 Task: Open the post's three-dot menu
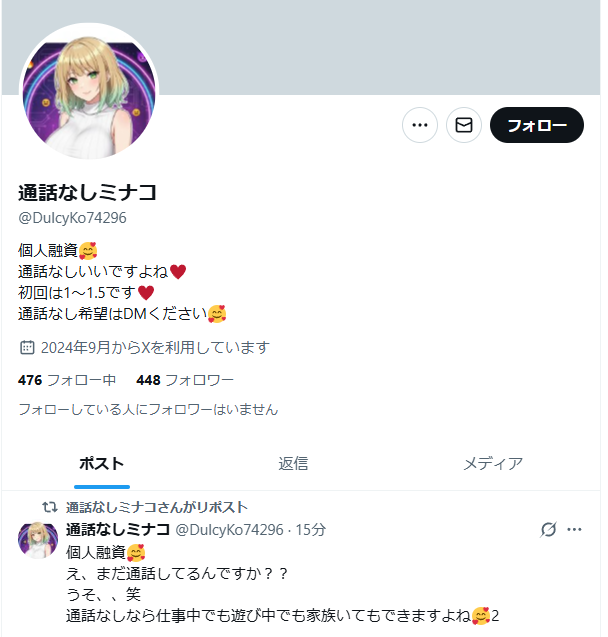[x=574, y=529]
